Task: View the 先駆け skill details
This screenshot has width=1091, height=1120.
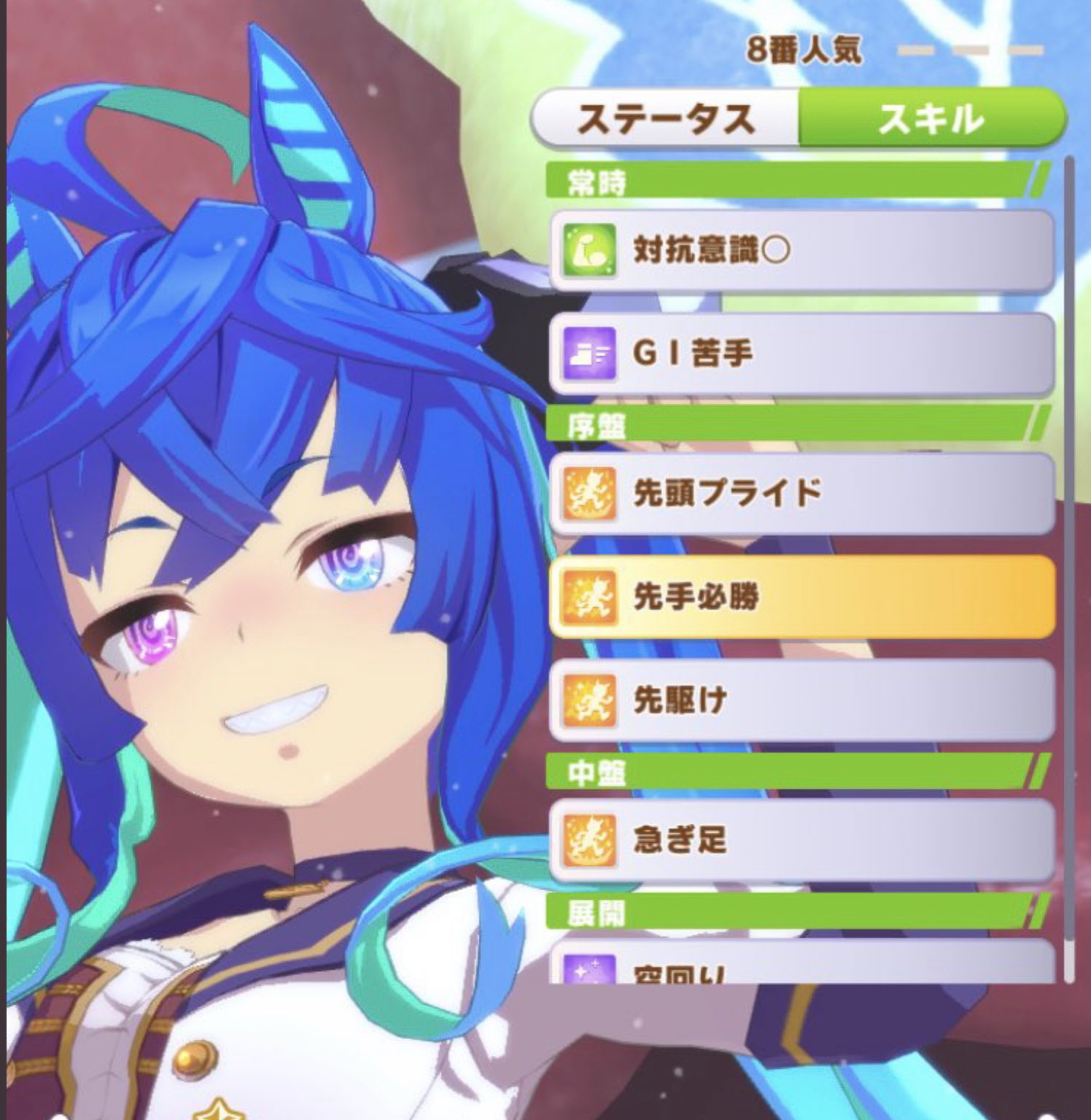Action: tap(801, 701)
